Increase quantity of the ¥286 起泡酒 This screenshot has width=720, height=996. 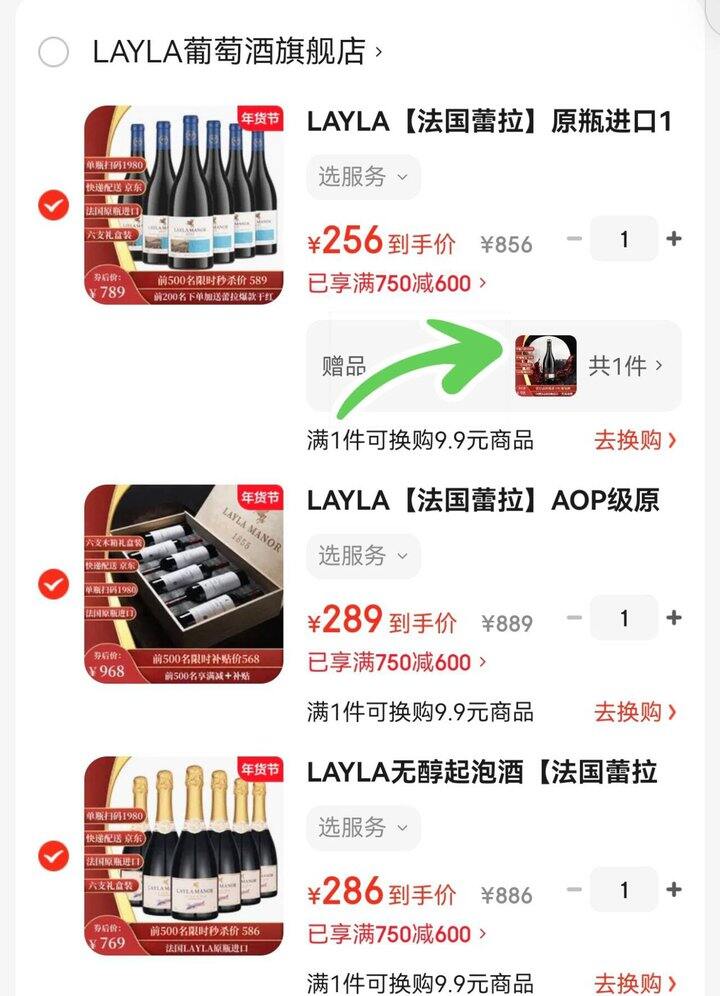674,890
